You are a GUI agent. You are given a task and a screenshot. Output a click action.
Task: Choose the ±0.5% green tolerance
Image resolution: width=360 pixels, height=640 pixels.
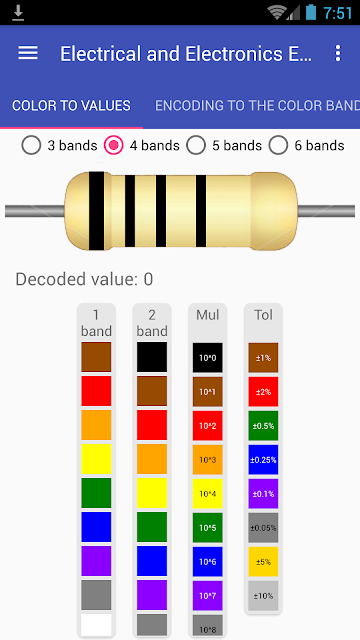[263, 426]
